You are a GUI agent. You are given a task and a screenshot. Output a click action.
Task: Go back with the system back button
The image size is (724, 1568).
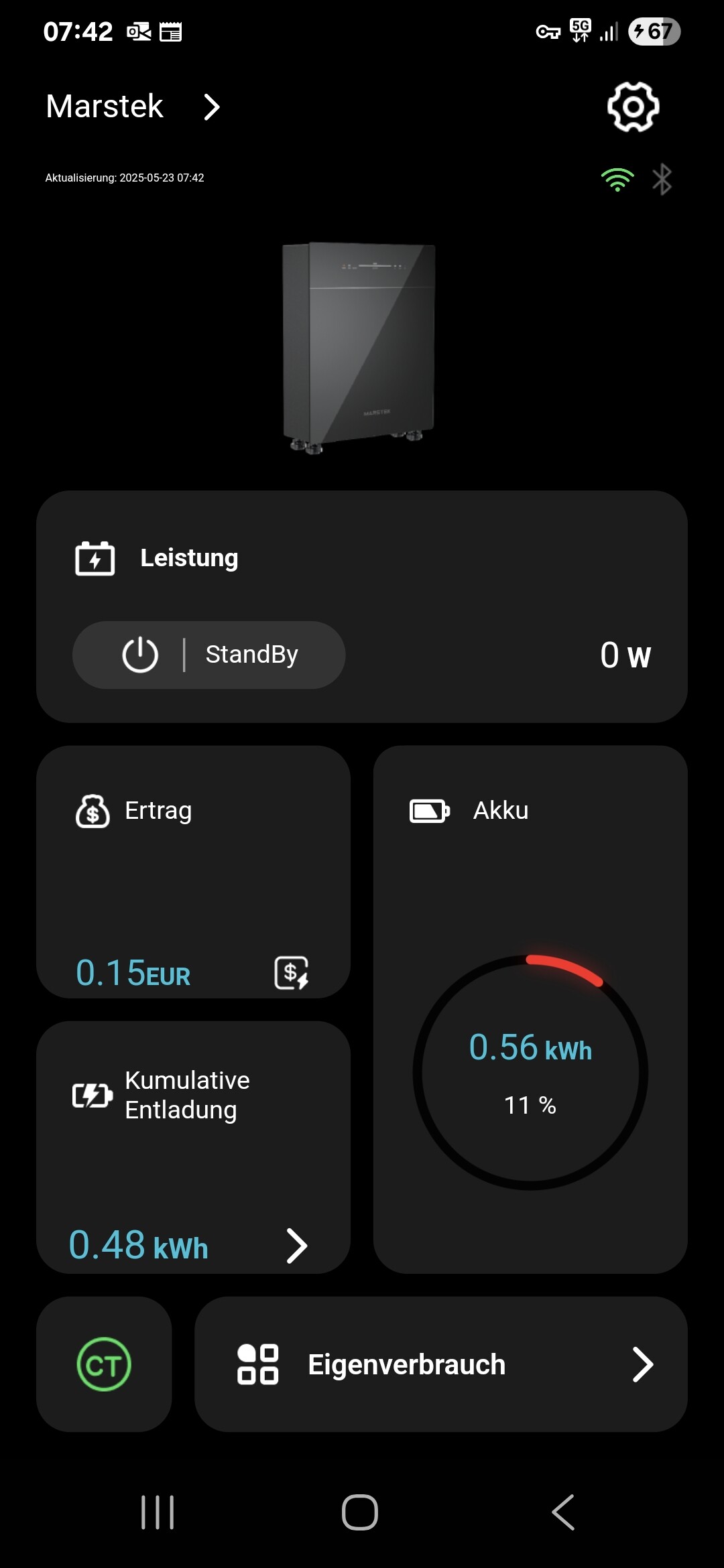pos(563,1512)
